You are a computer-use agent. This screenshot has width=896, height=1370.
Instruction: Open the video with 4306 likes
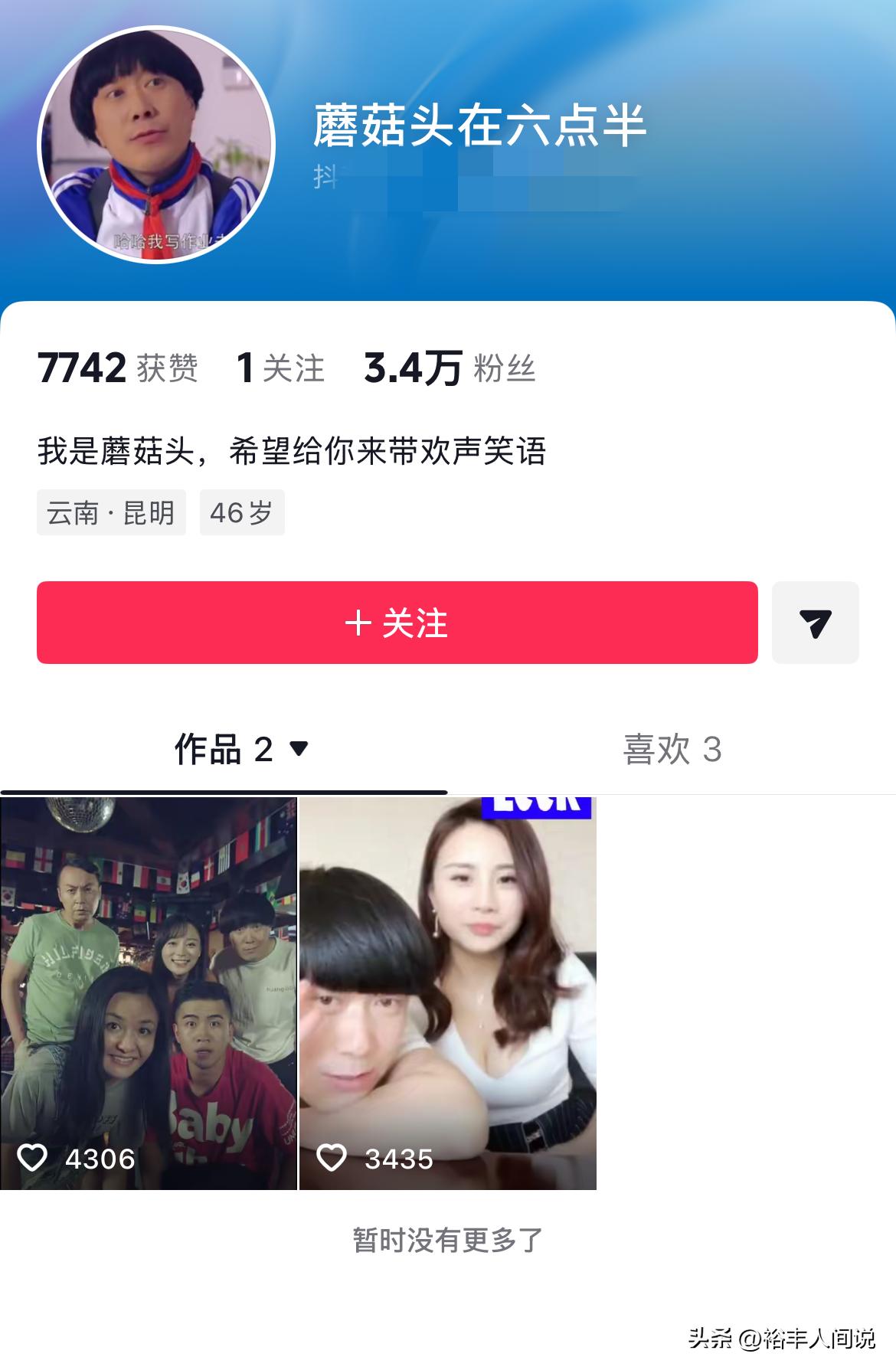pyautogui.click(x=149, y=993)
